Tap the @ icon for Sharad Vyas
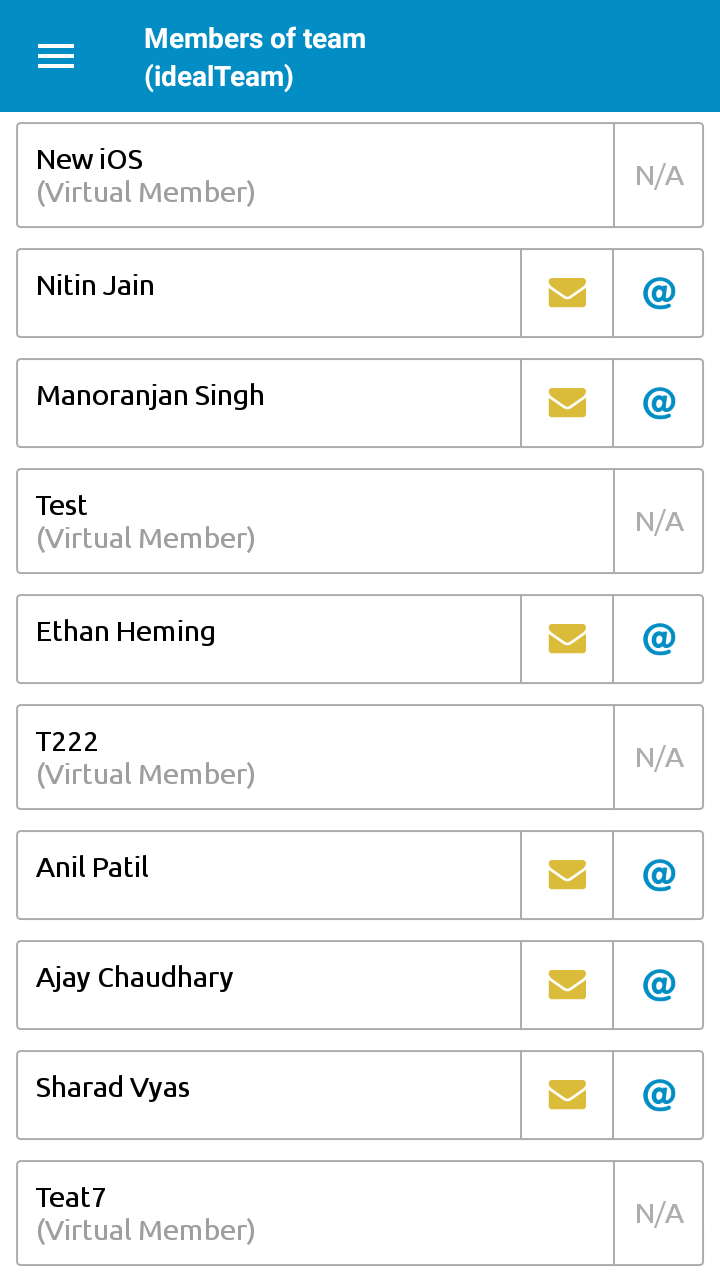 (659, 1095)
